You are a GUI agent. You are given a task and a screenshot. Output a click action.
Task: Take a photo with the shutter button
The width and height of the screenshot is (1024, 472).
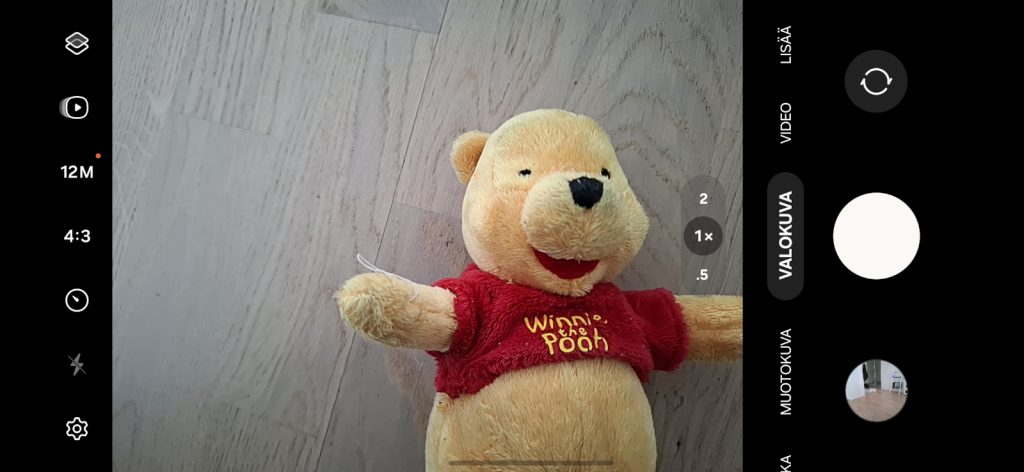click(x=876, y=236)
